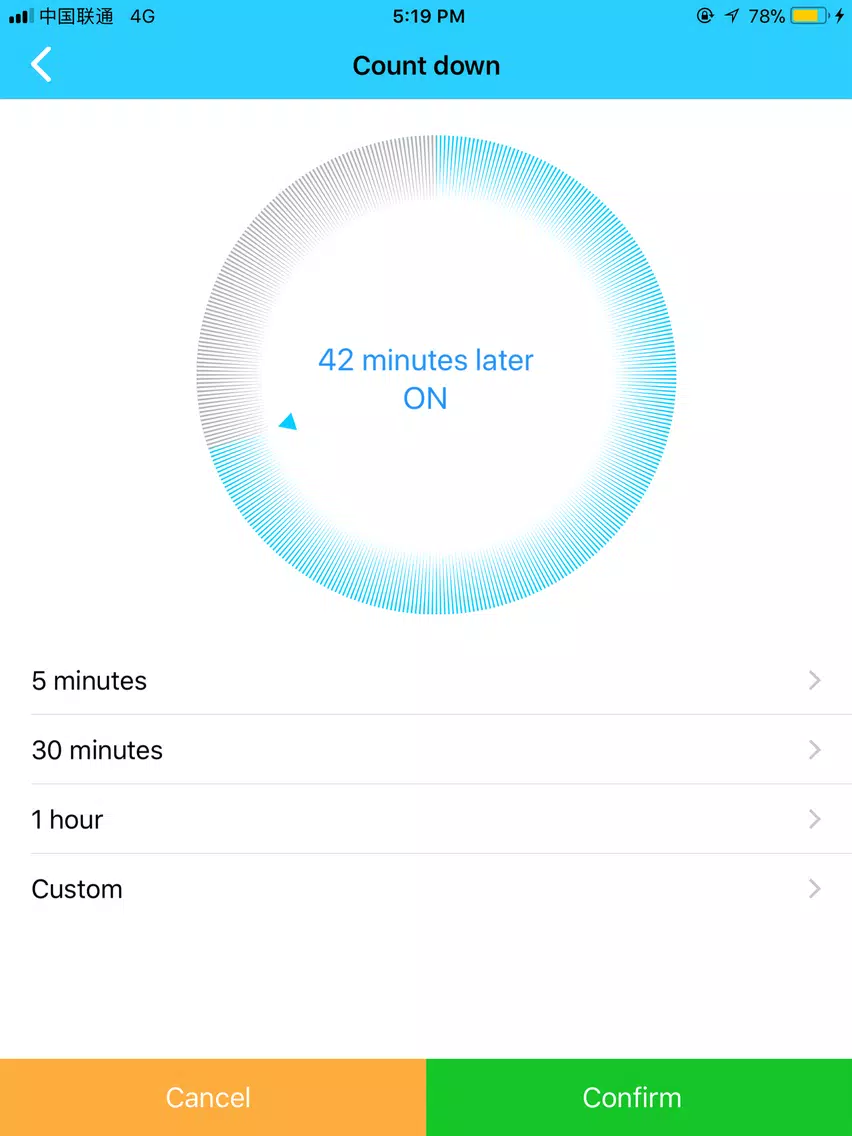Viewport: 852px width, 1136px height.
Task: Go back from Count down screen
Action: pos(41,65)
